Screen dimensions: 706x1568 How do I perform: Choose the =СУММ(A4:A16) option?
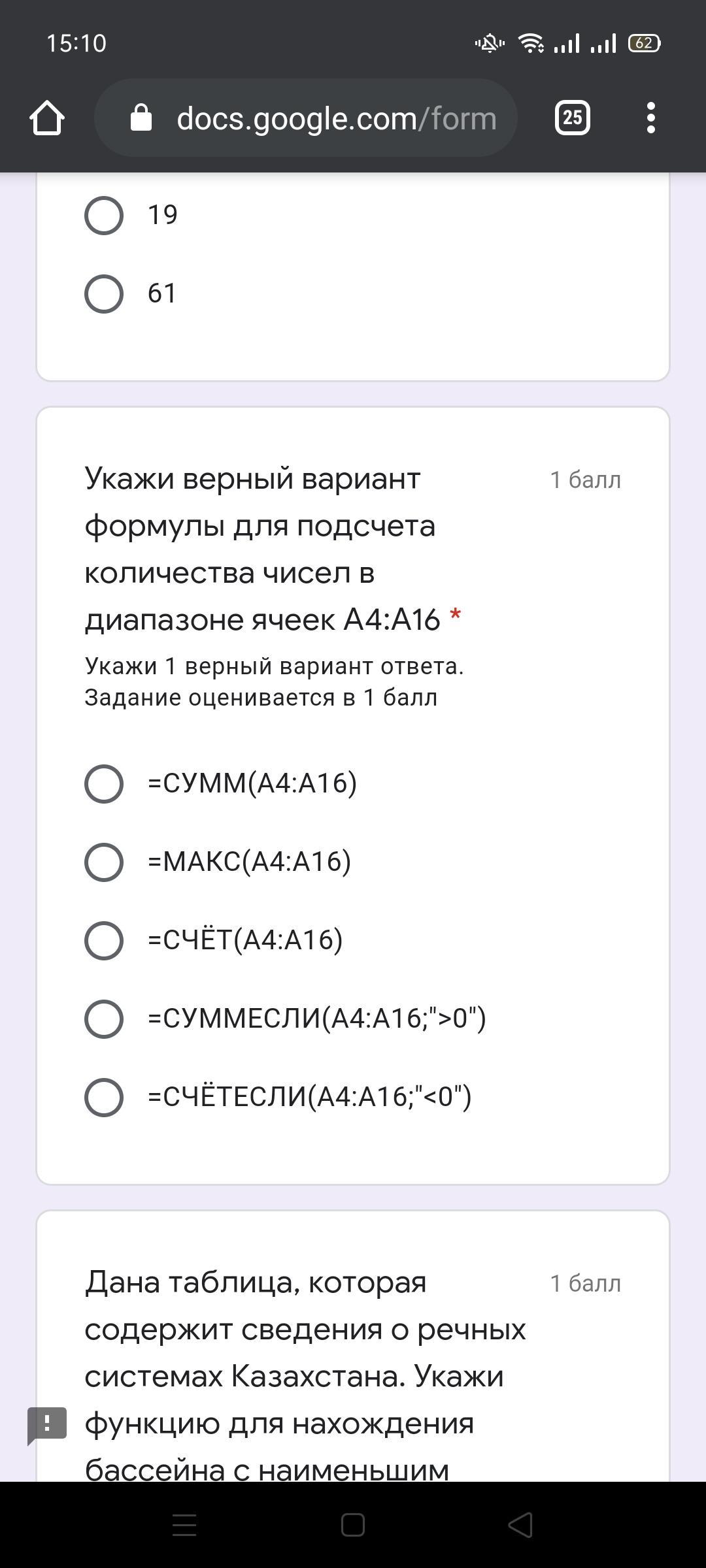(x=104, y=783)
